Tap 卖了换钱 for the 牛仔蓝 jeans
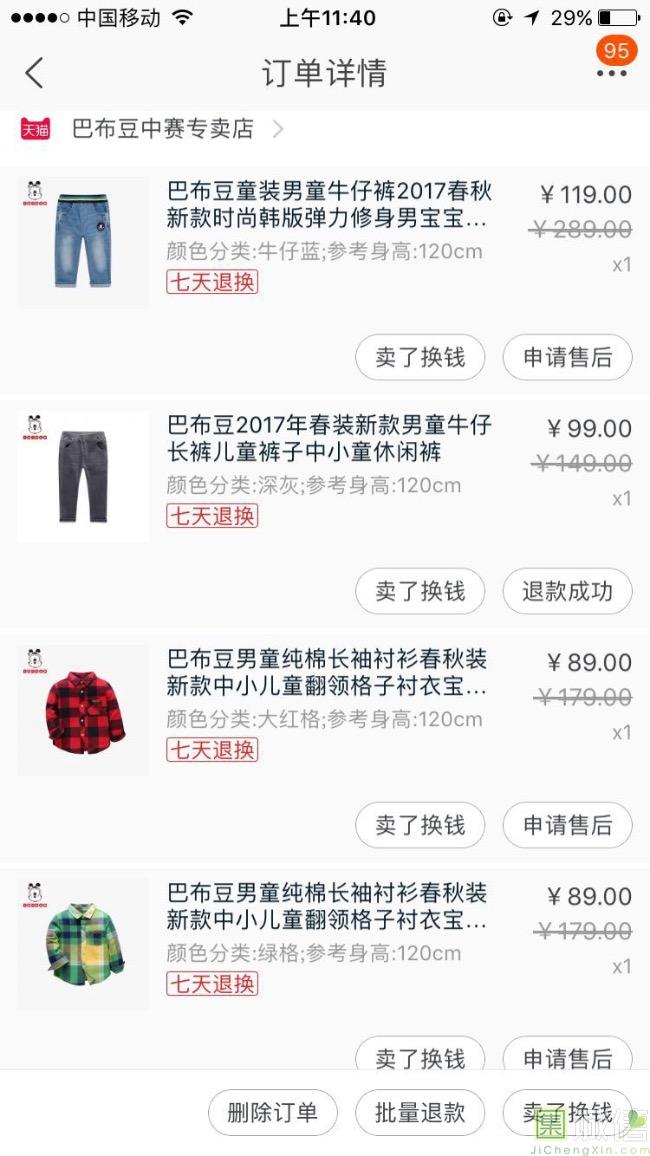650x1156 pixels. tap(420, 357)
